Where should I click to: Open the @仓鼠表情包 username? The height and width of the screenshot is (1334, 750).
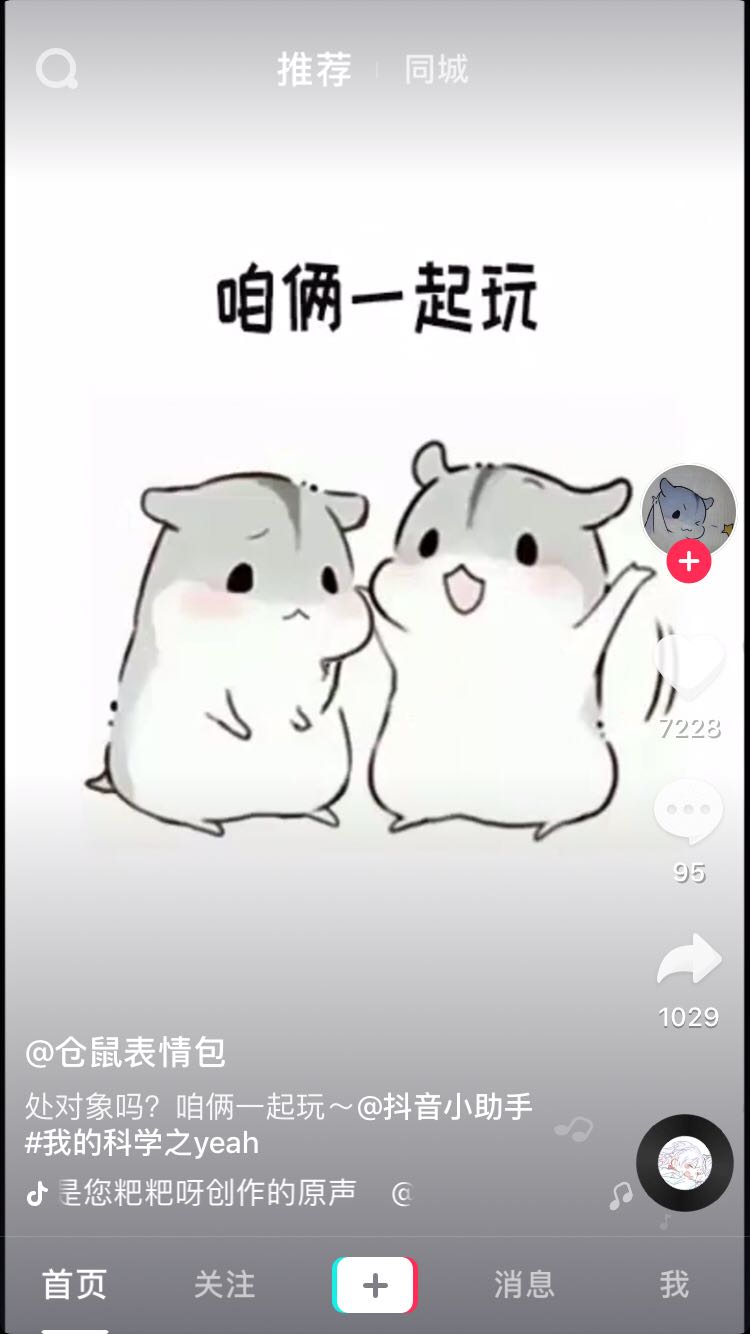[x=126, y=1052]
